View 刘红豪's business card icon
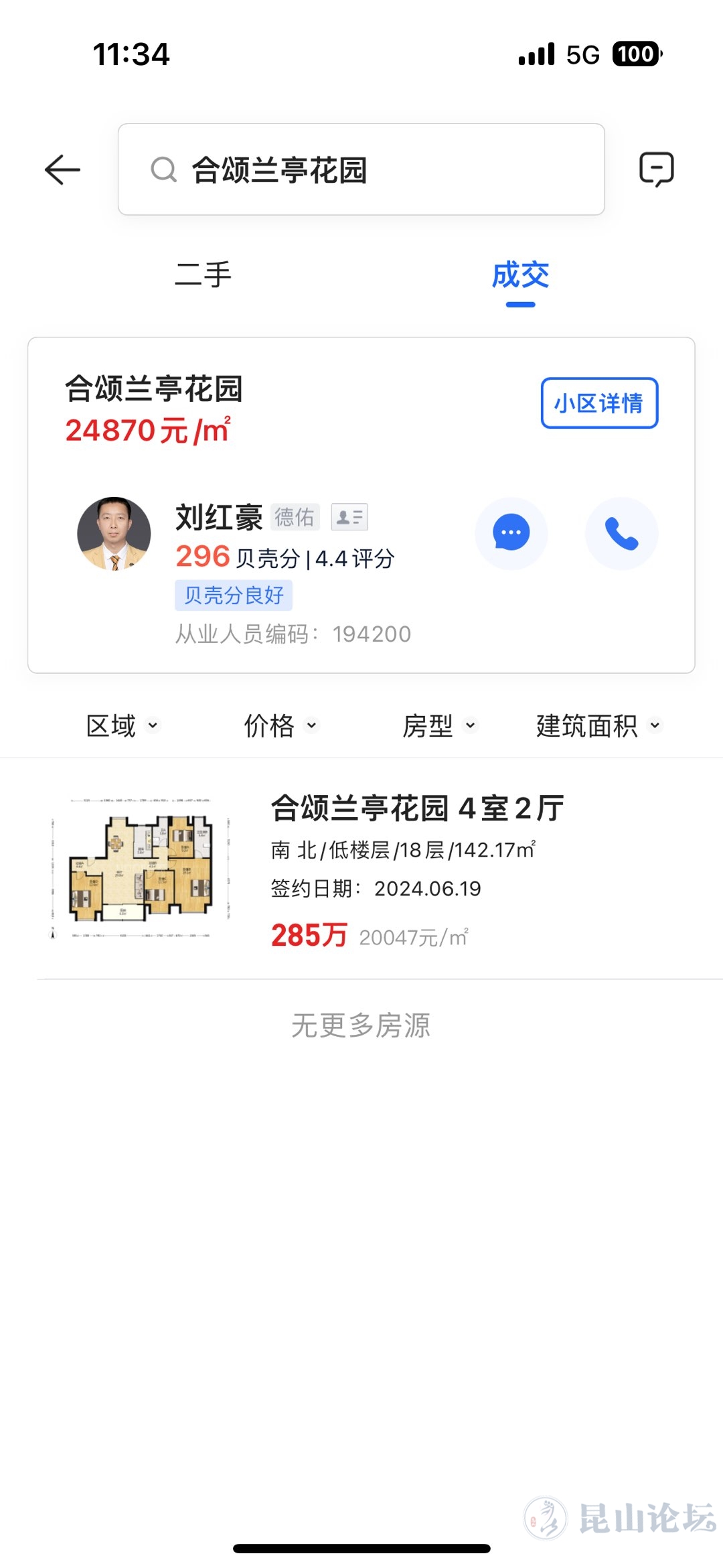Viewport: 723px width, 1568px height. (349, 517)
